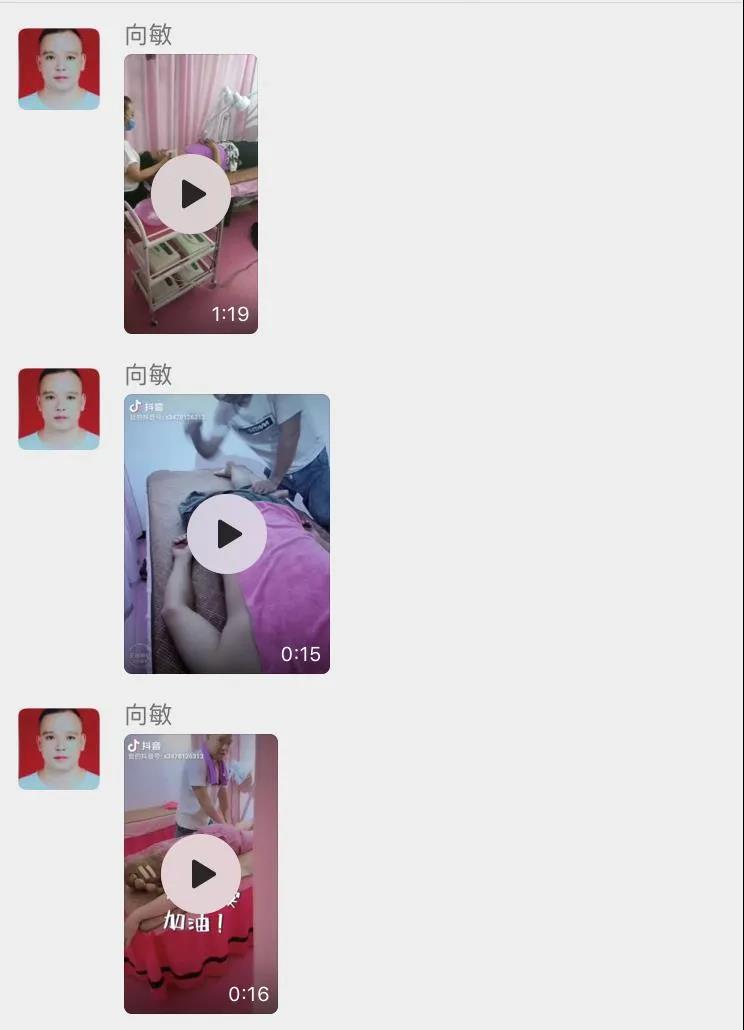Play the 1:19 video message
Viewport: 744px width, 1030px height.
point(191,194)
